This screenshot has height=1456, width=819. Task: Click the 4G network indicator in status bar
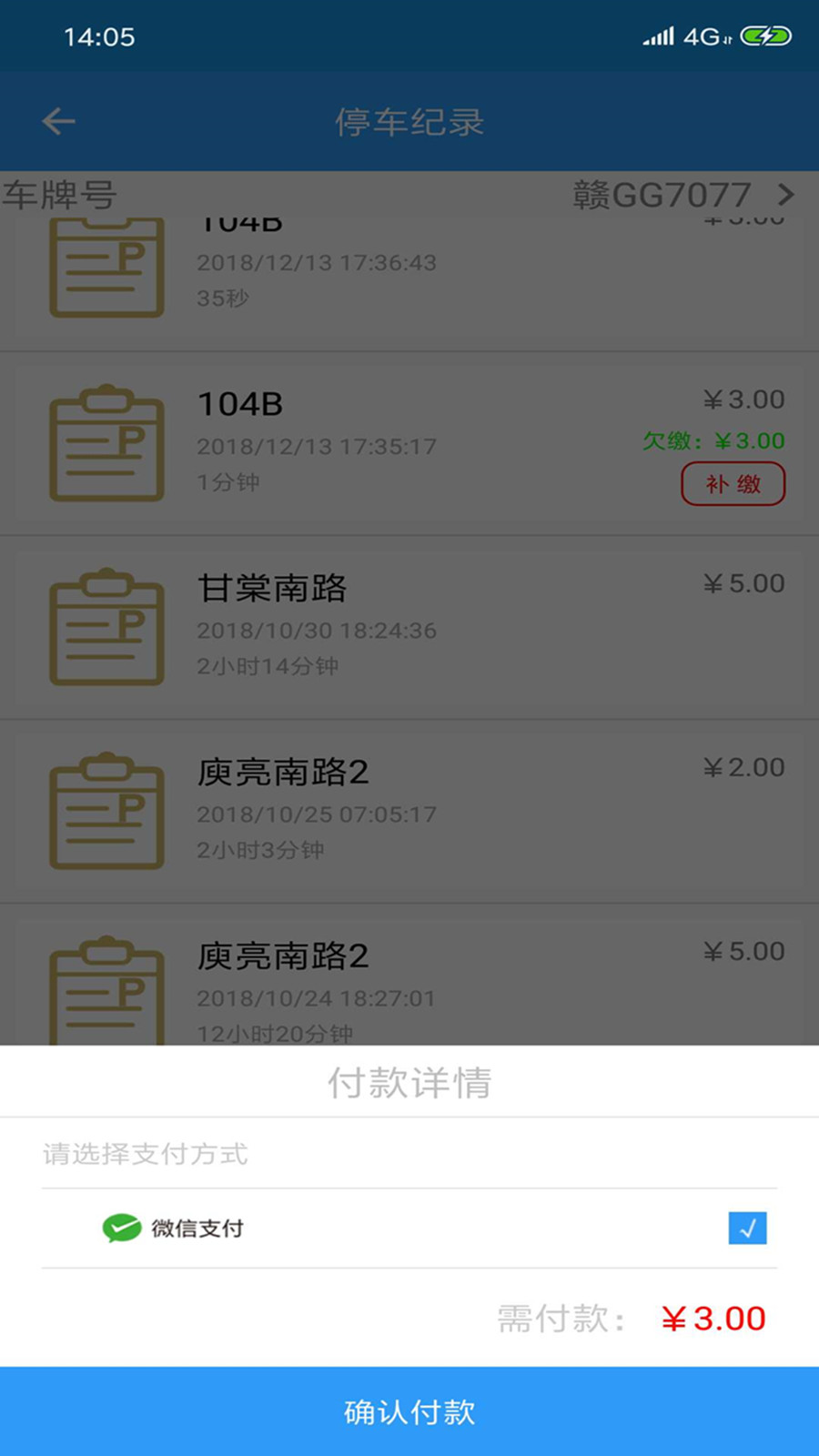pos(705,36)
